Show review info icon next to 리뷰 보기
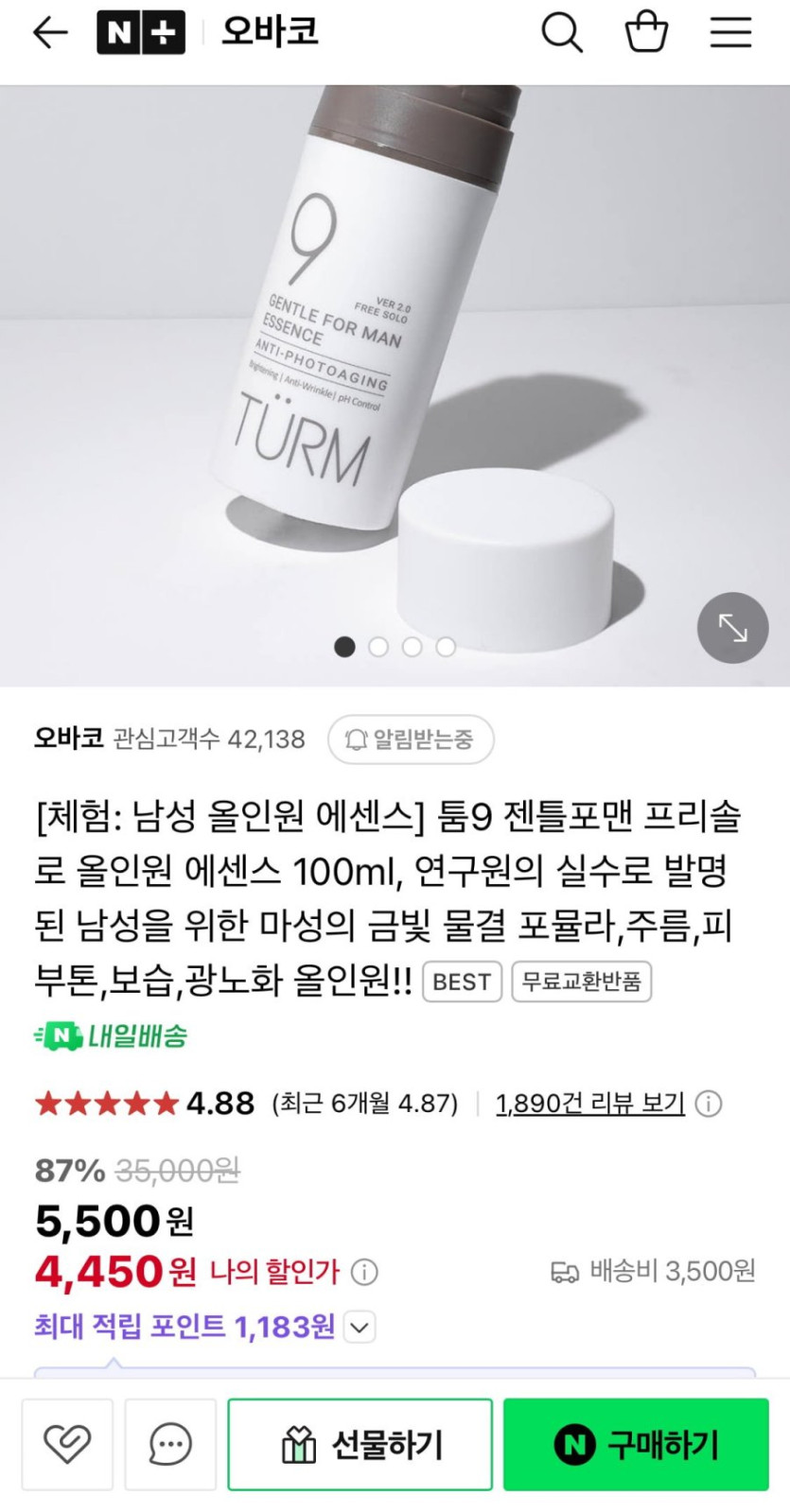The height and width of the screenshot is (1512, 790). 709,1104
